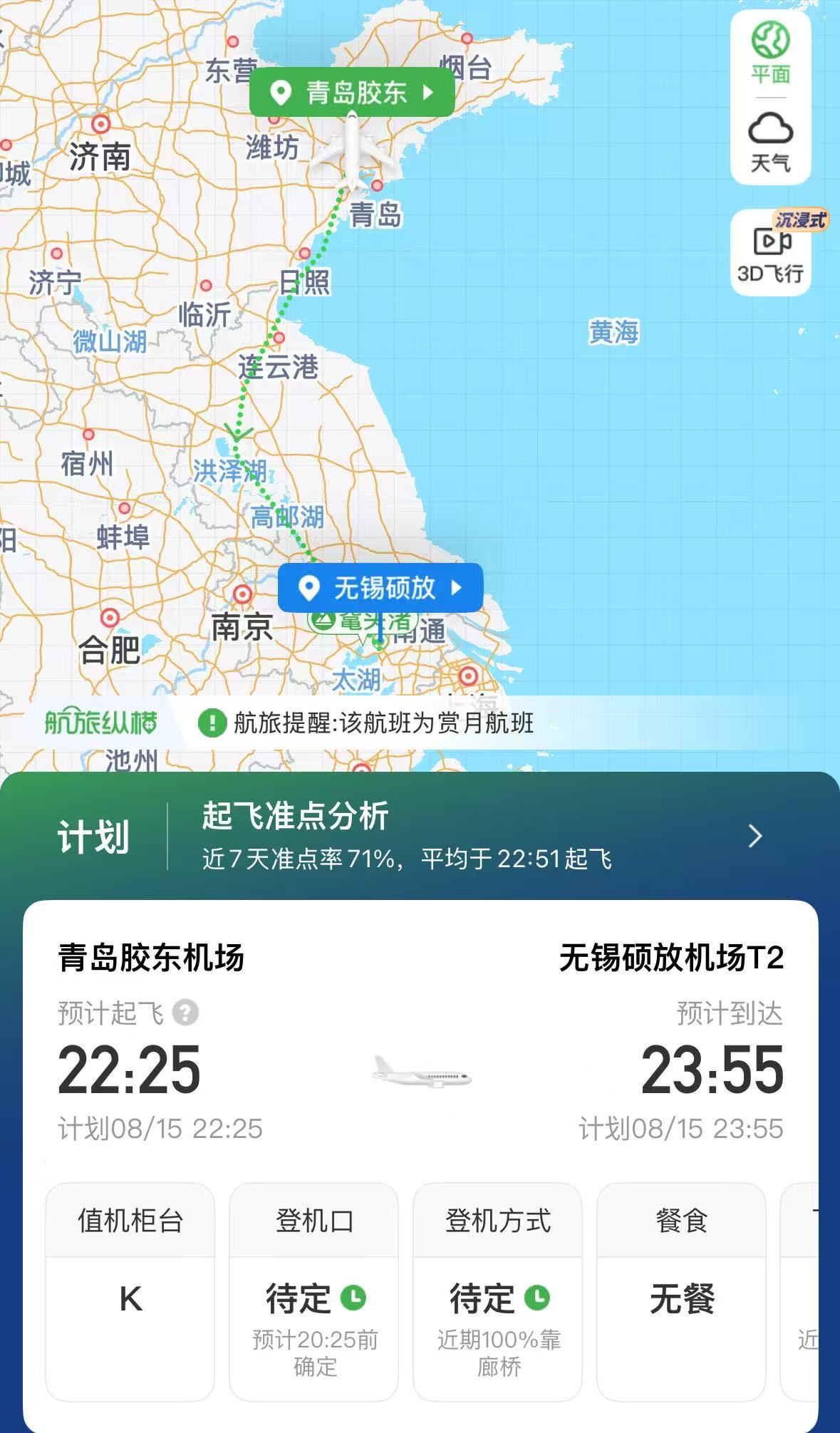Open the 登机口 gate card

[x=314, y=1292]
